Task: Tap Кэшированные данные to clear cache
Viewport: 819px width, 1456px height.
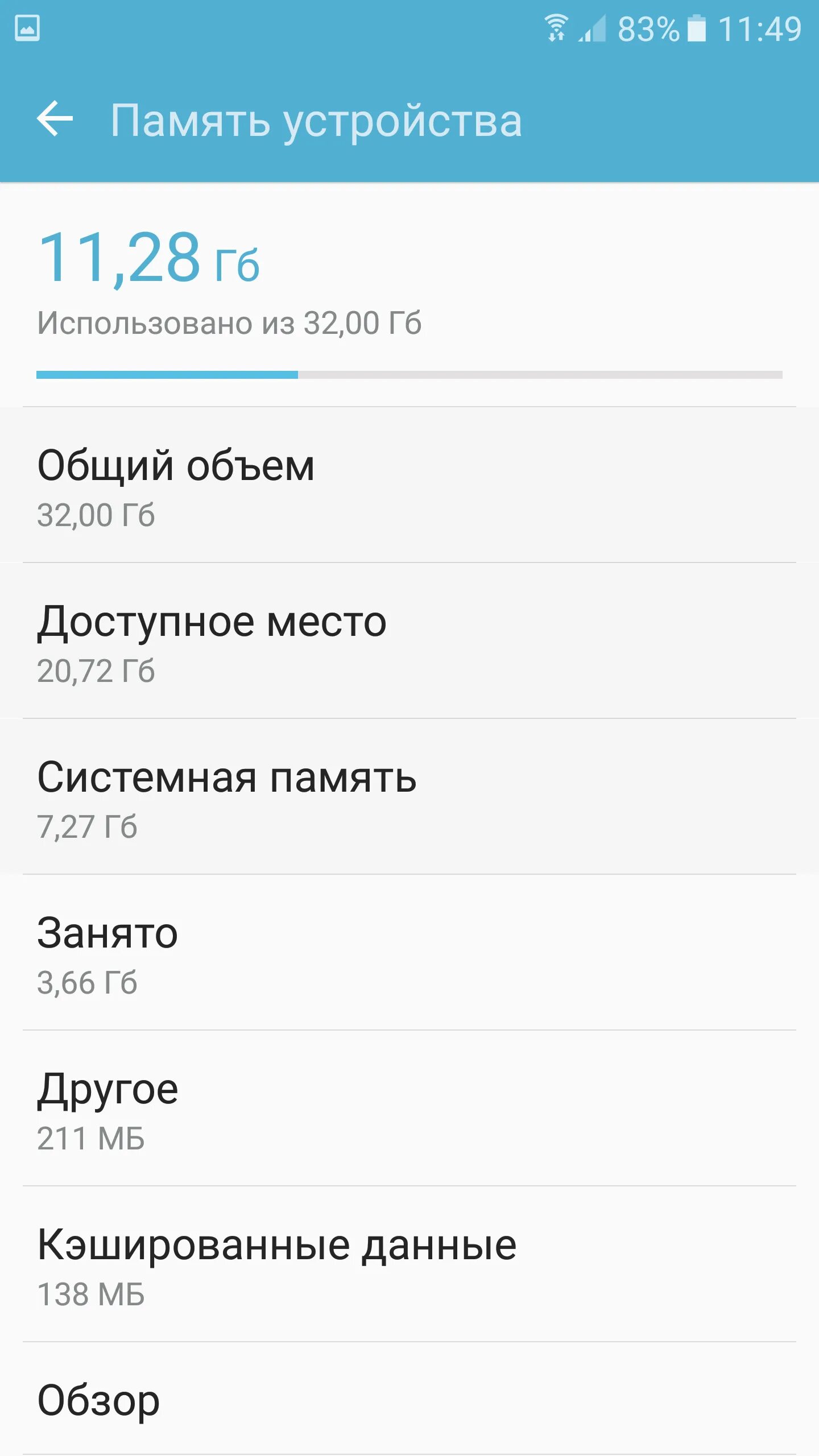Action: pos(409,1264)
